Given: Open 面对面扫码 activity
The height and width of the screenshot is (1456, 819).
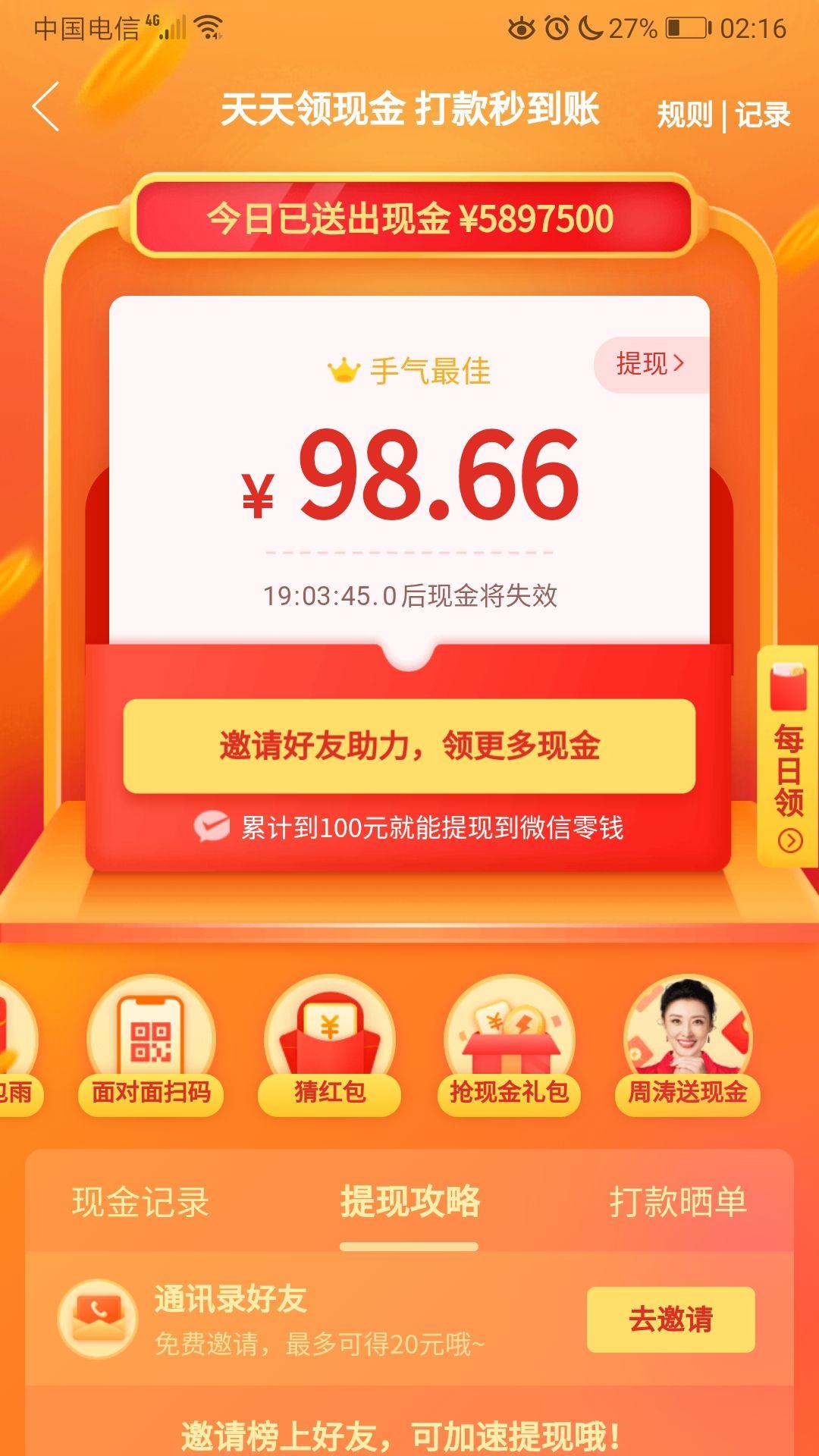Looking at the screenshot, I should (151, 1046).
